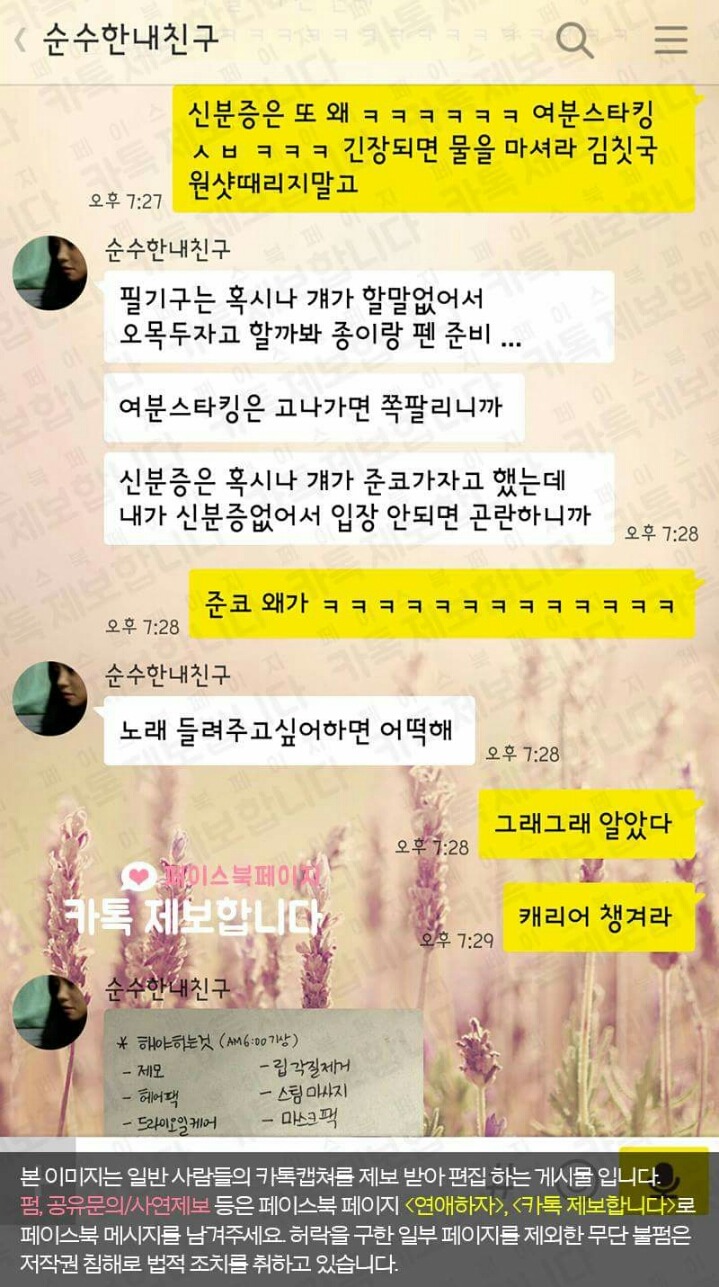Open the handwritten to-do list photo
Image resolution: width=719 pixels, height=1287 pixels.
coord(263,1072)
